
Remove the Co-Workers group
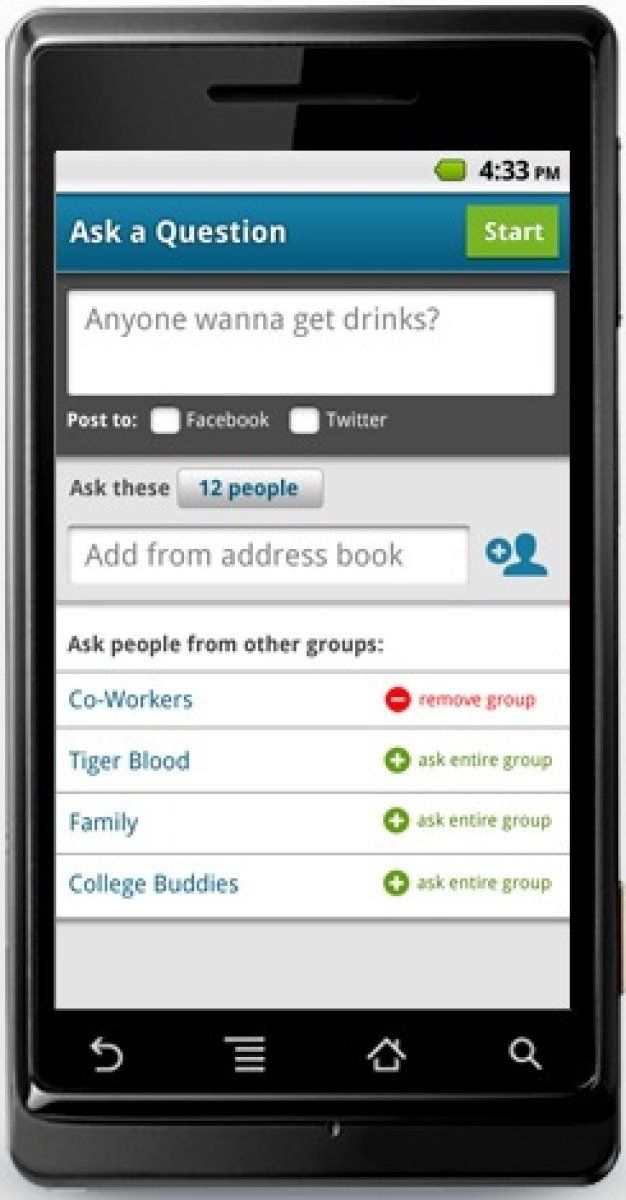tap(461, 700)
